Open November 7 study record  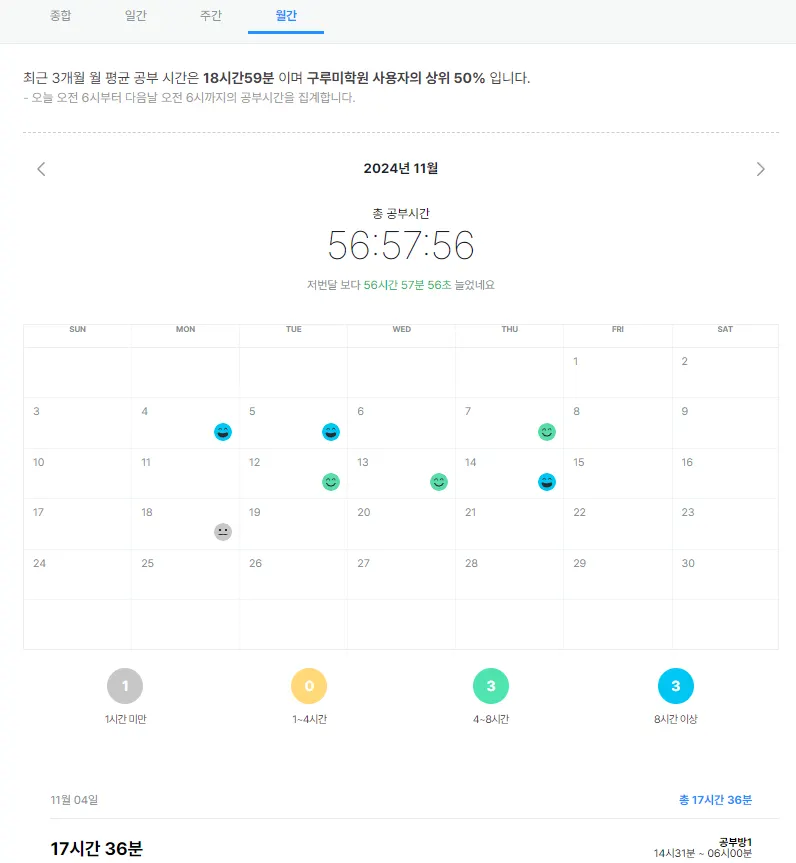(509, 423)
